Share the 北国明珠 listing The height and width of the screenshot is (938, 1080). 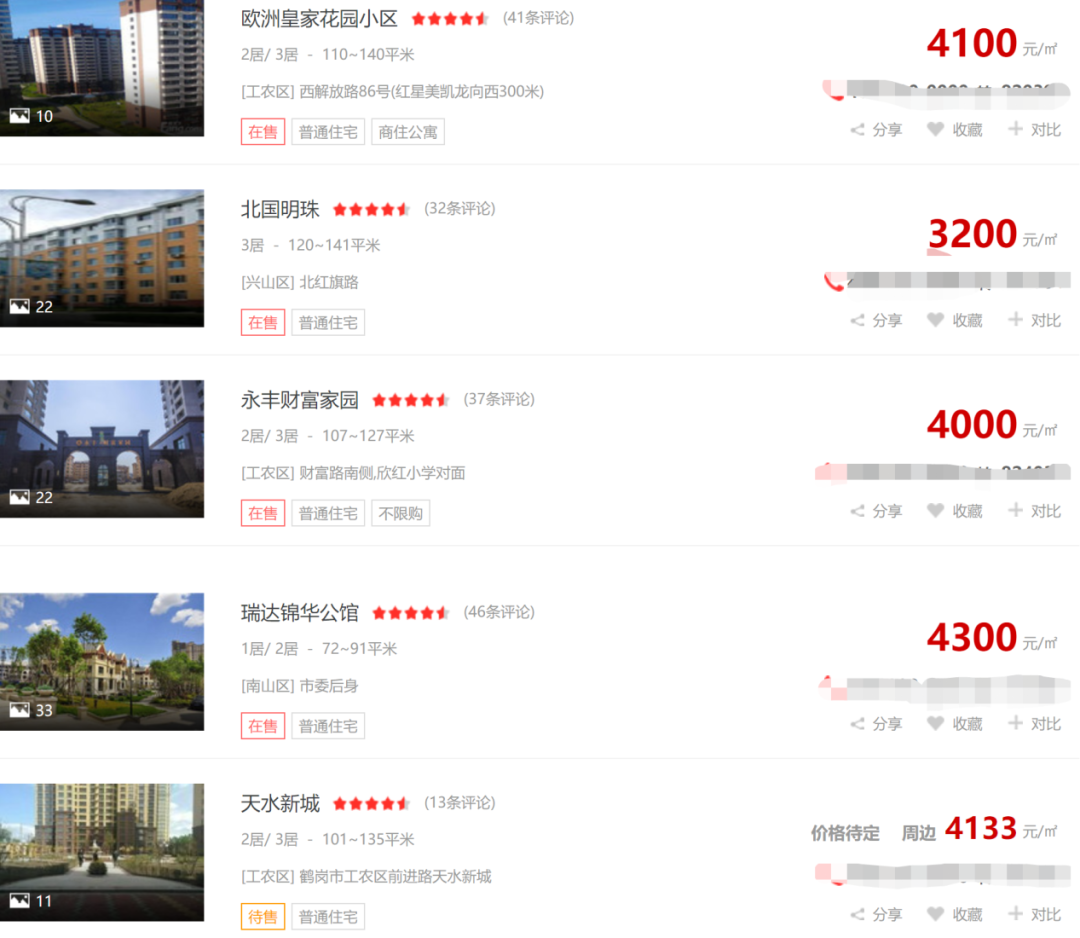coord(876,321)
